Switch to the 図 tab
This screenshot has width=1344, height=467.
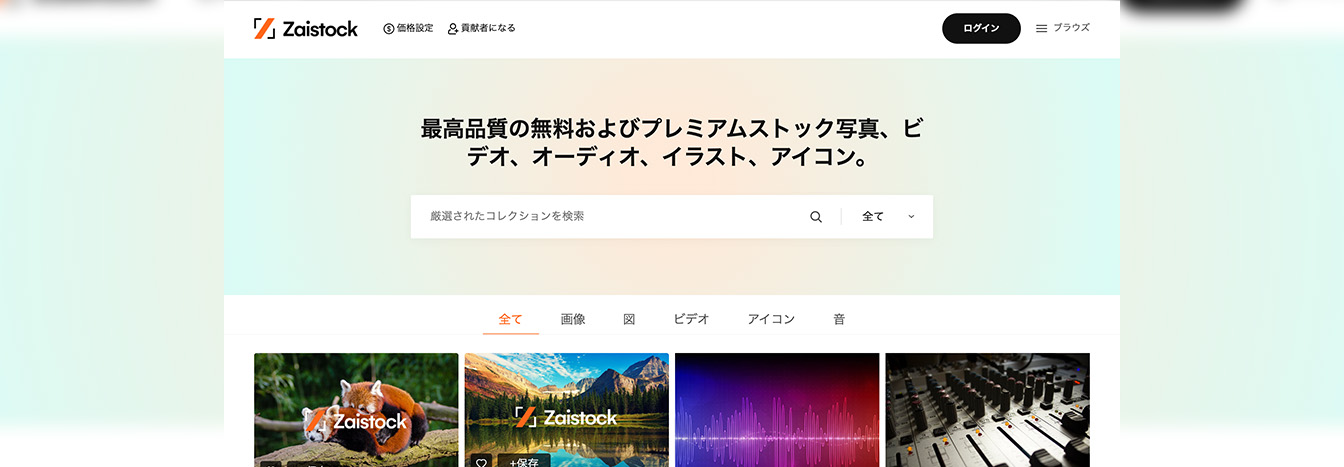[629, 319]
